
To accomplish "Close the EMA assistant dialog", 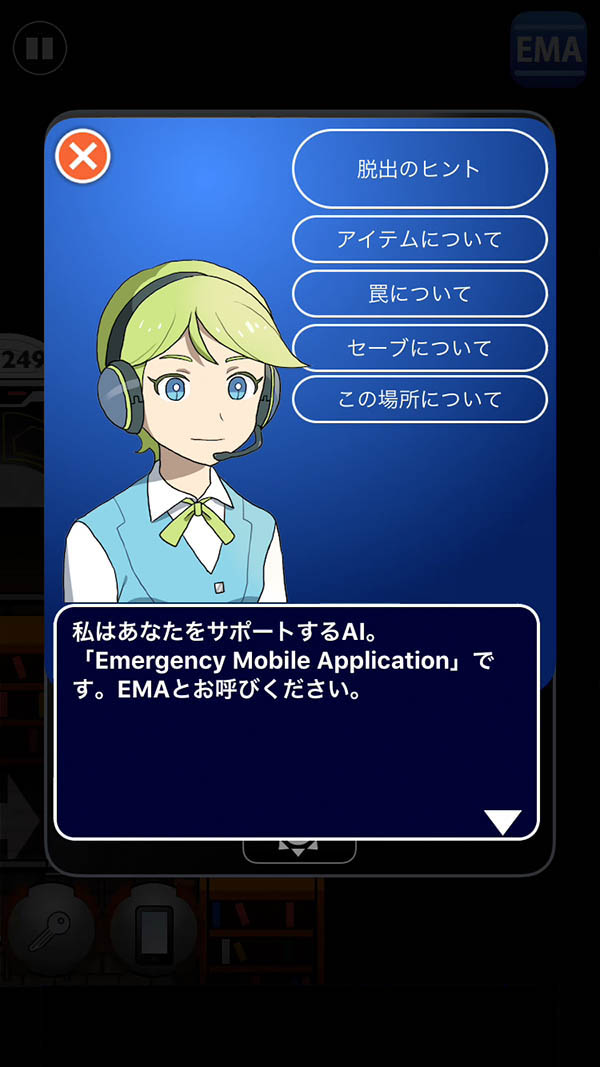I will click(x=83, y=156).
